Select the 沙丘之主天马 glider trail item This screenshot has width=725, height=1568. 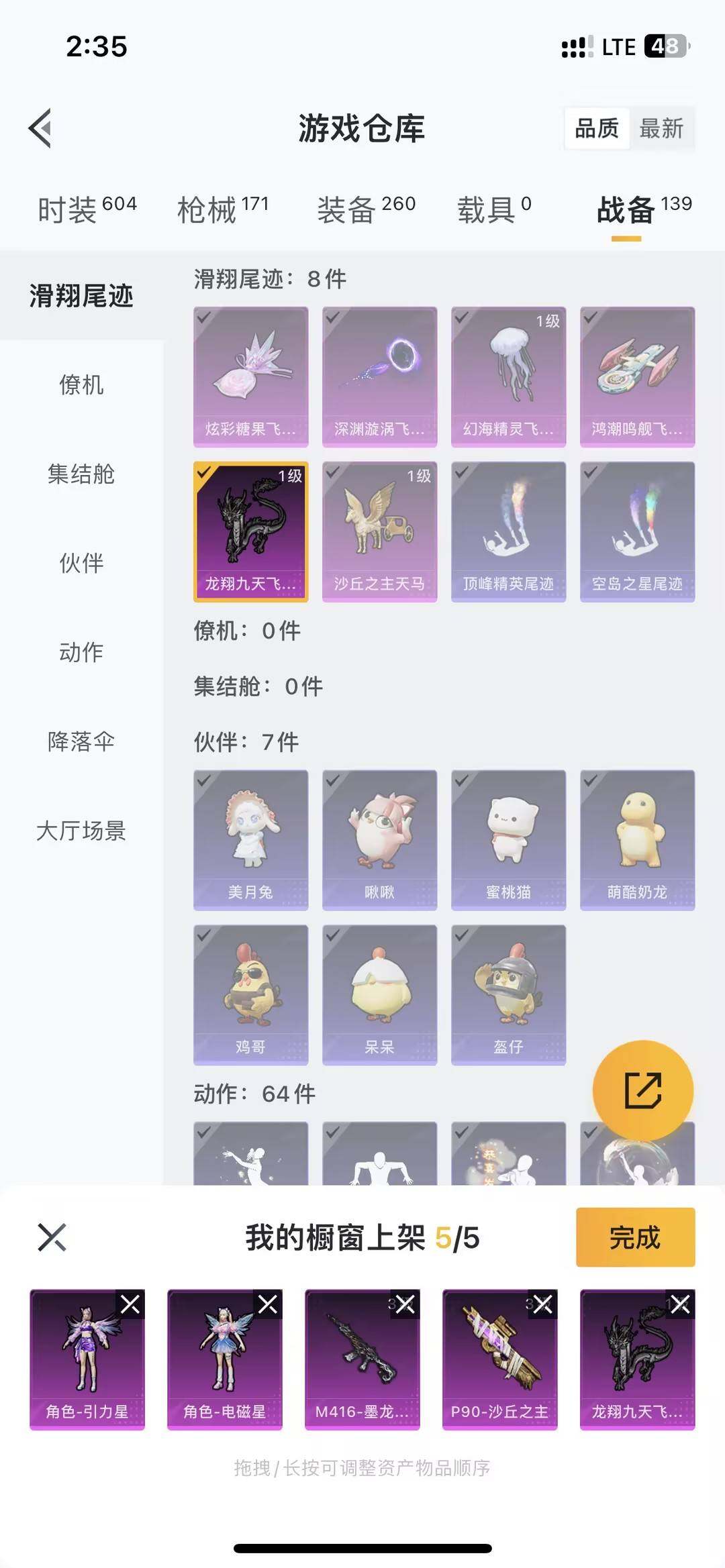click(379, 532)
